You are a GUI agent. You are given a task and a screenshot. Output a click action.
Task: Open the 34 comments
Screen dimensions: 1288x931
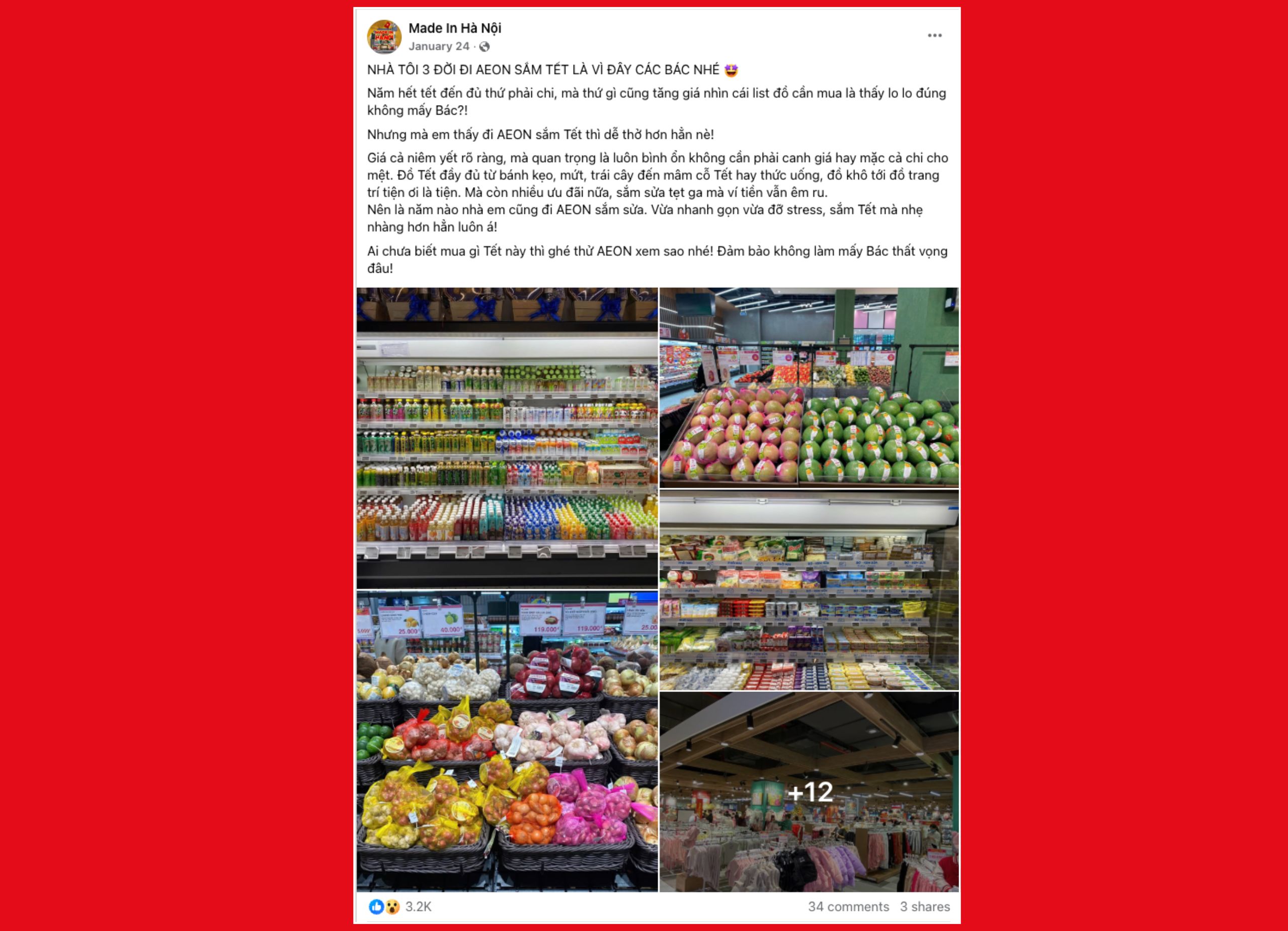pos(848,906)
